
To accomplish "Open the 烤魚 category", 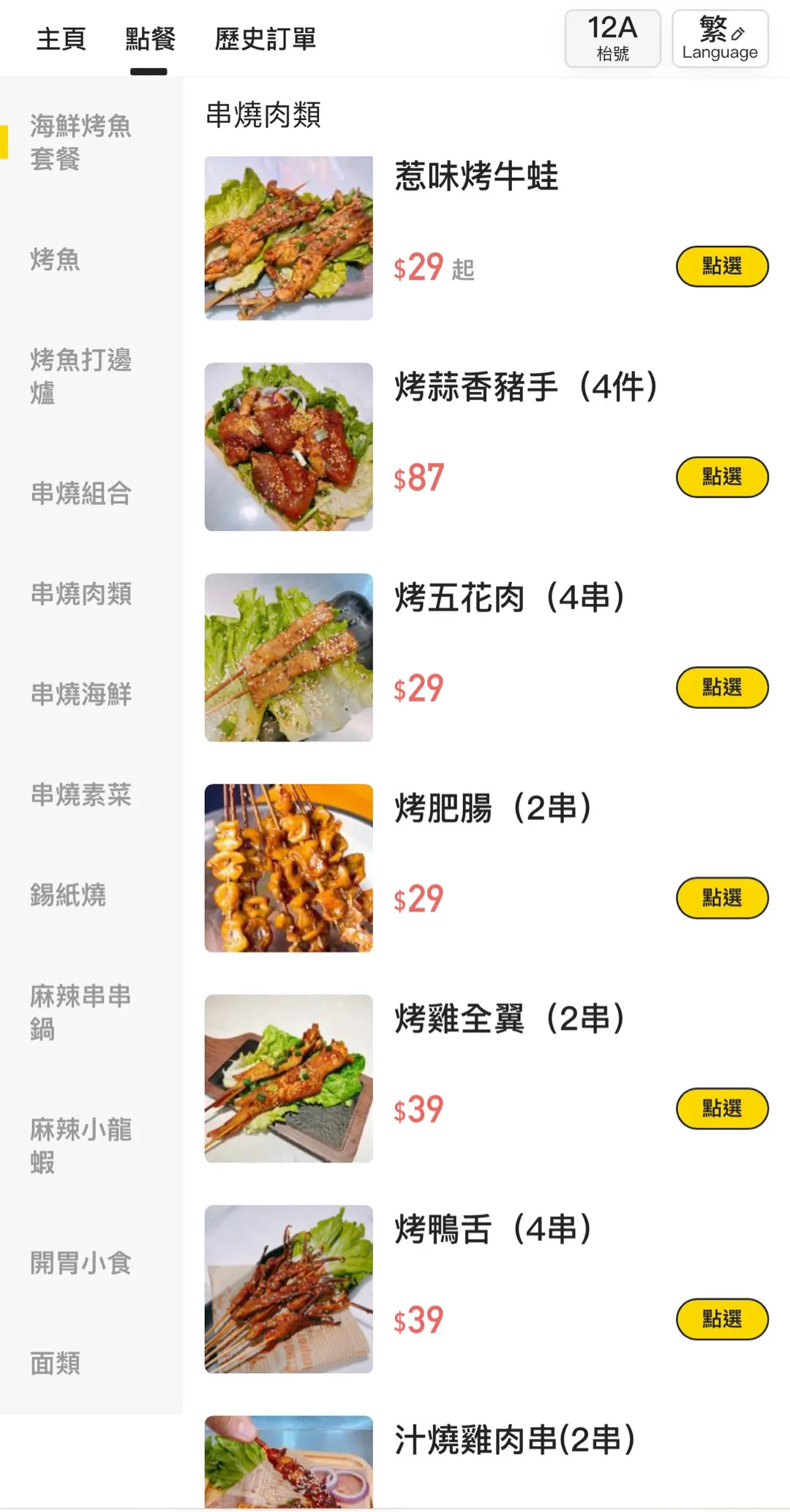I will (56, 260).
